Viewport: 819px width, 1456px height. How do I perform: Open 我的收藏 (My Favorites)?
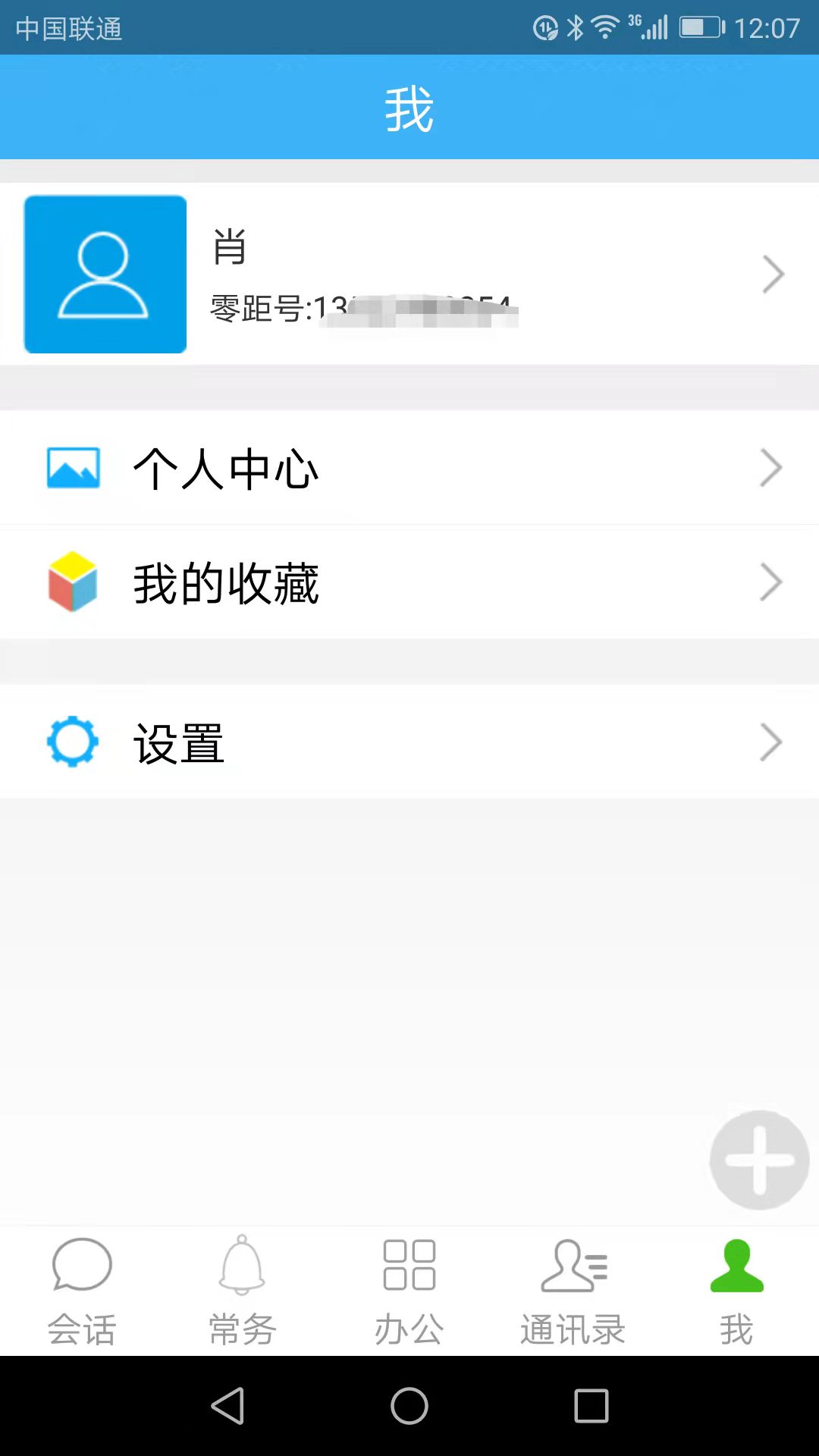click(x=409, y=582)
